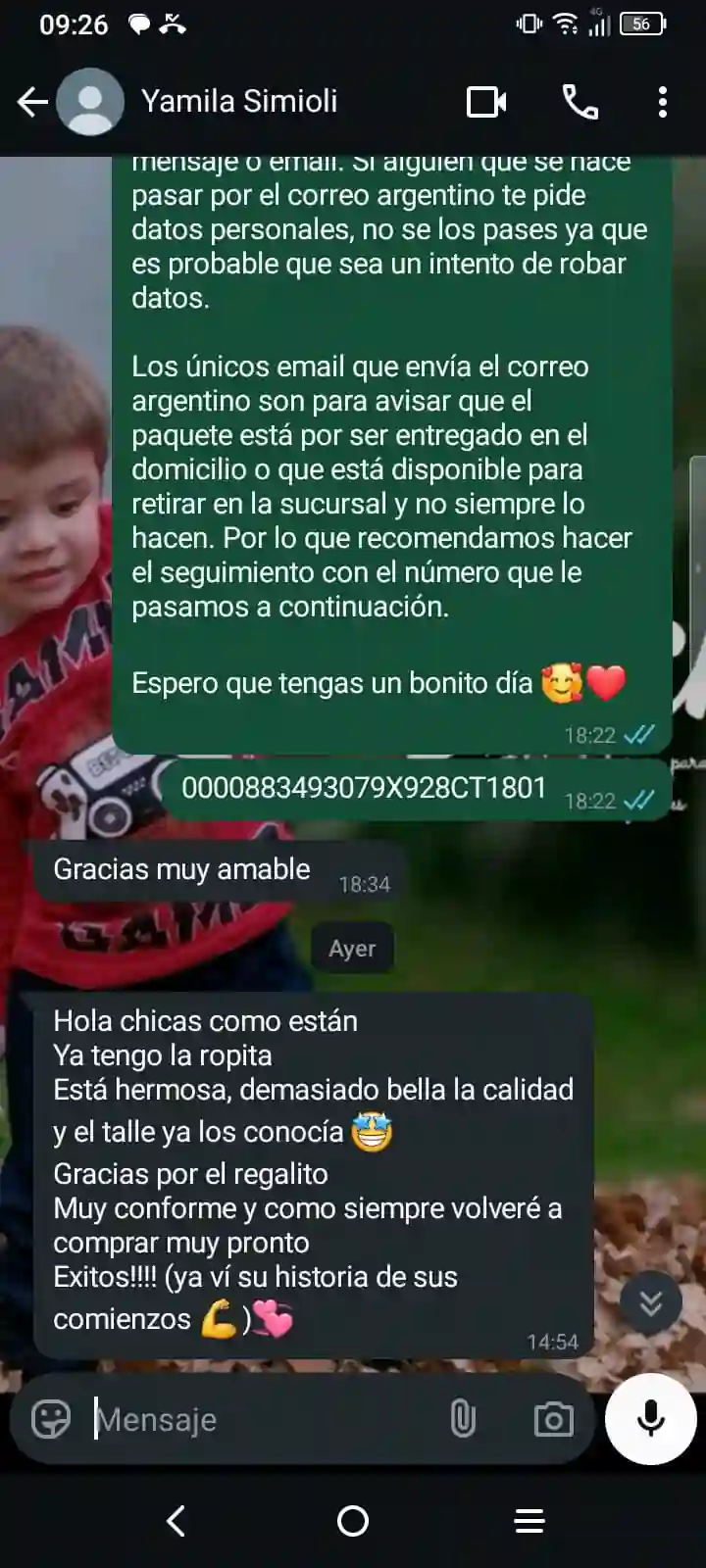Open the system recent apps view
The width and height of the screenshot is (706, 1568).
529,1521
